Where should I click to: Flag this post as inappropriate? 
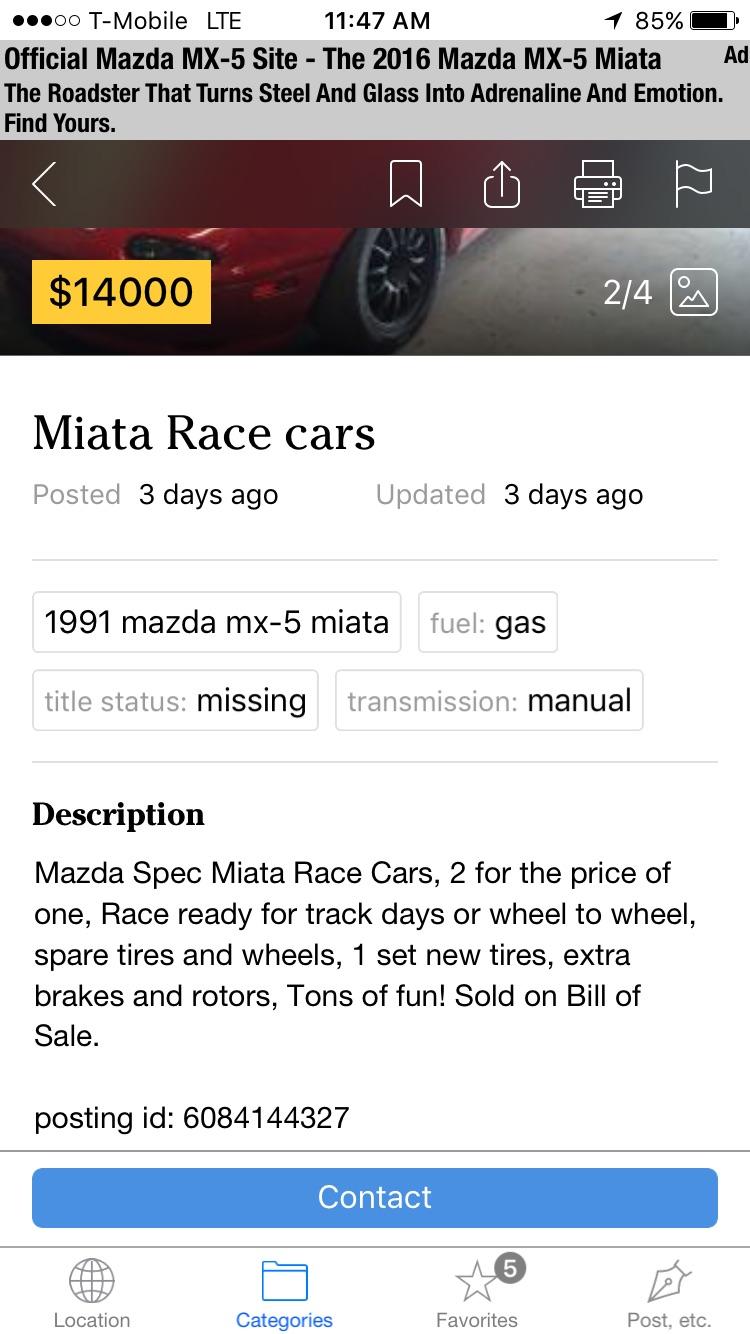point(693,184)
